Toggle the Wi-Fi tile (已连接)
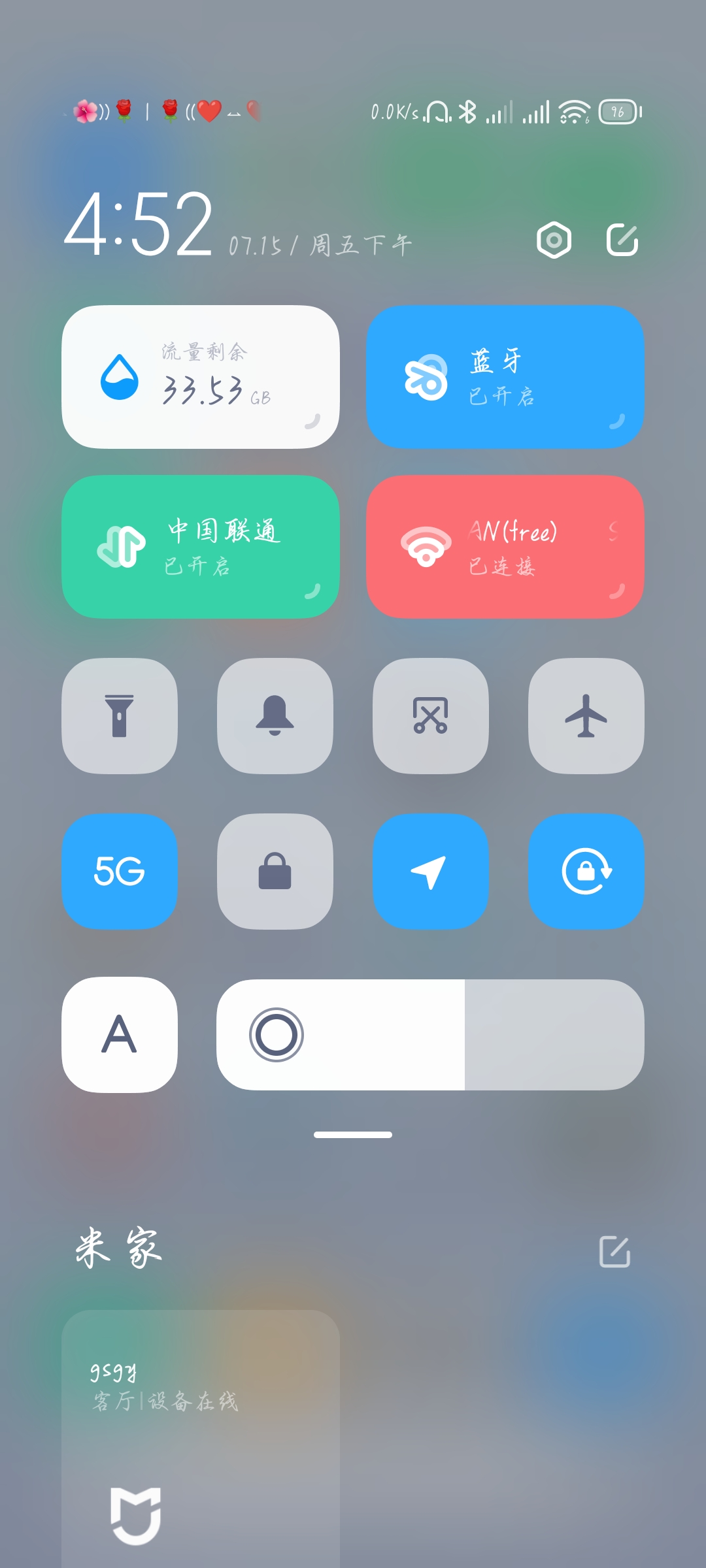The image size is (706, 1568). tap(505, 547)
